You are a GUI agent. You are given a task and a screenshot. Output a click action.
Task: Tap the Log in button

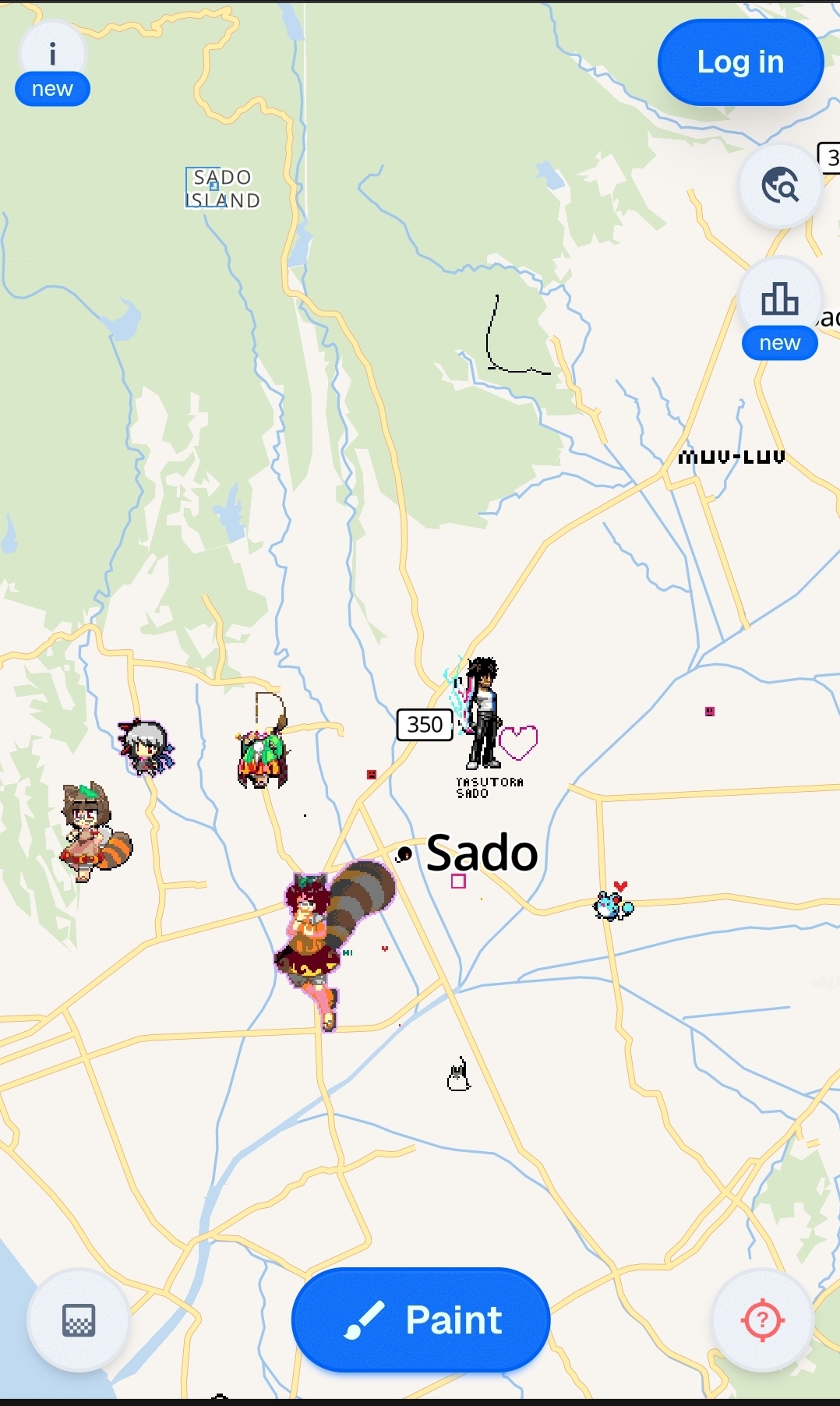(x=739, y=62)
